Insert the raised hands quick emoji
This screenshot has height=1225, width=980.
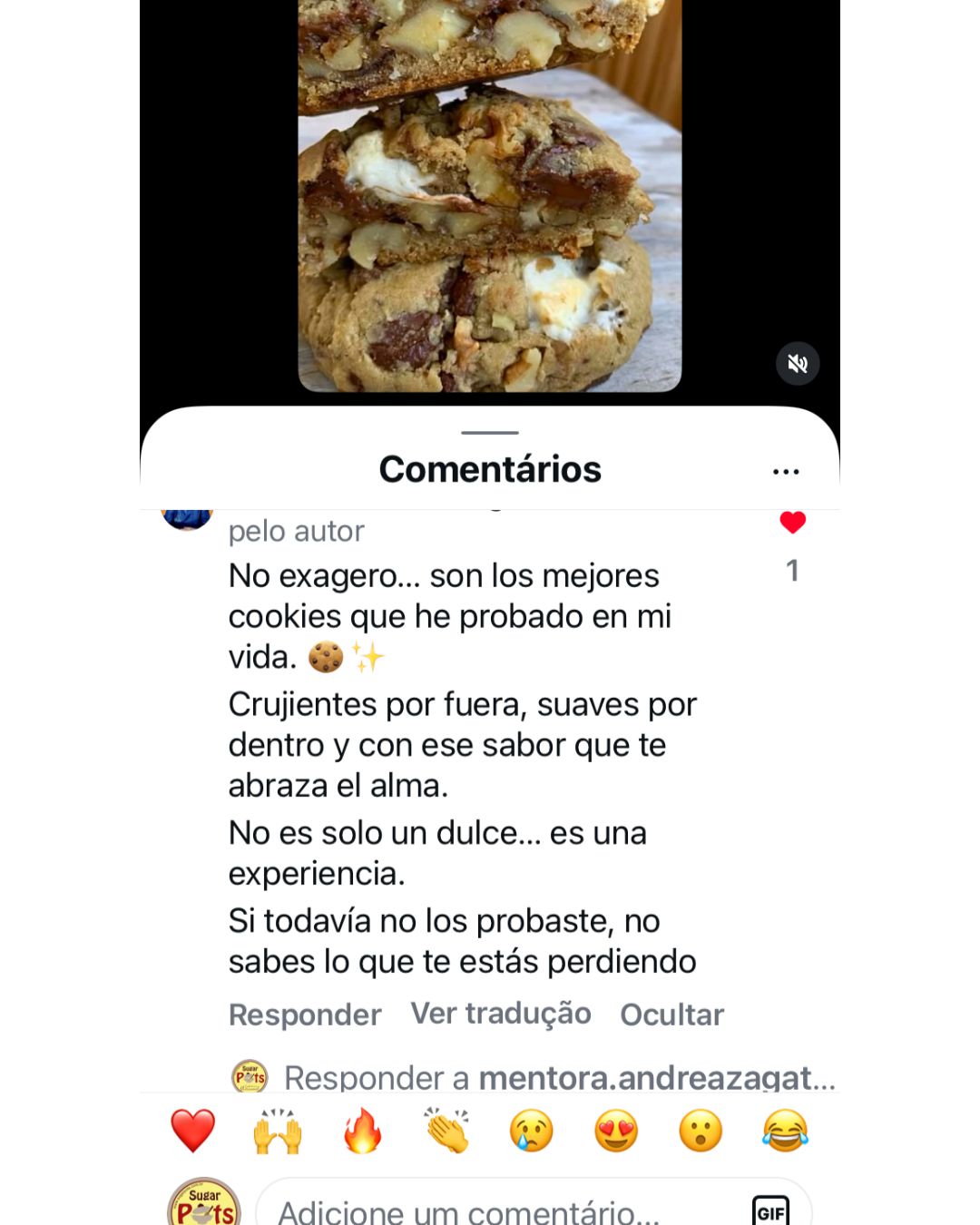(x=278, y=1131)
